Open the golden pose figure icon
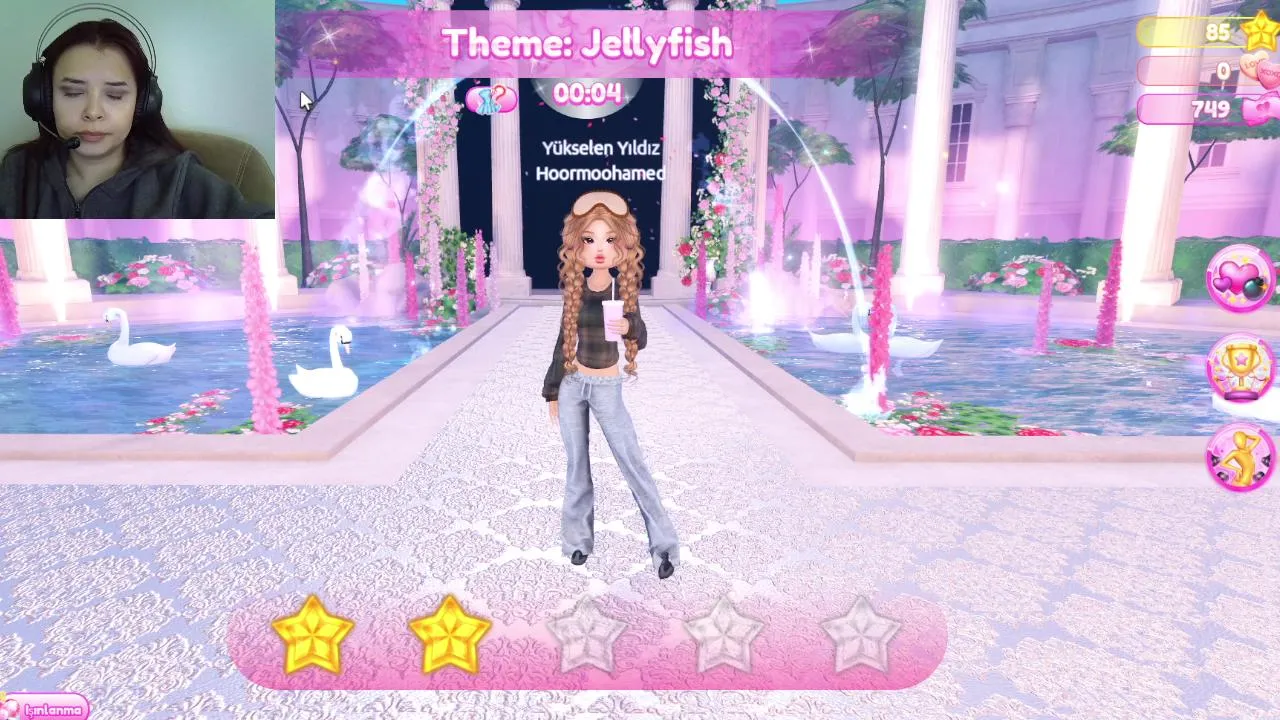 coord(1240,457)
